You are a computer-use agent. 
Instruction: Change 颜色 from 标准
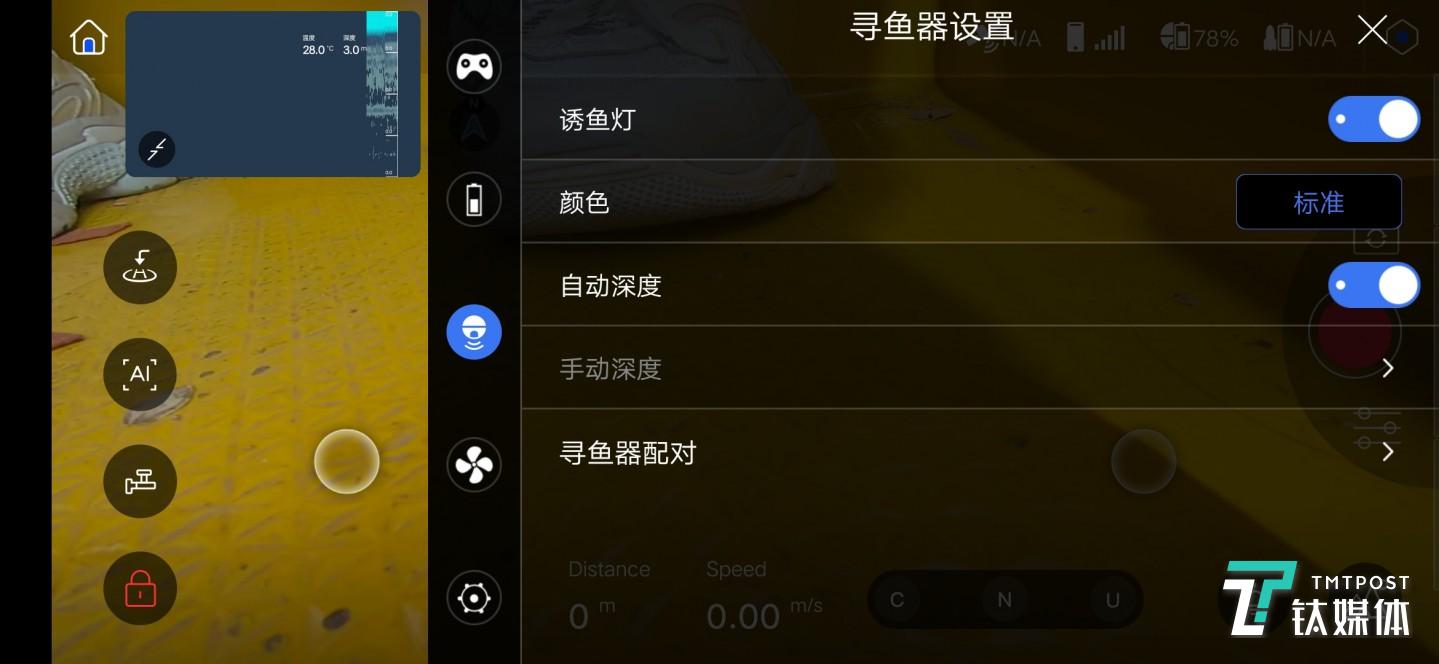1318,203
